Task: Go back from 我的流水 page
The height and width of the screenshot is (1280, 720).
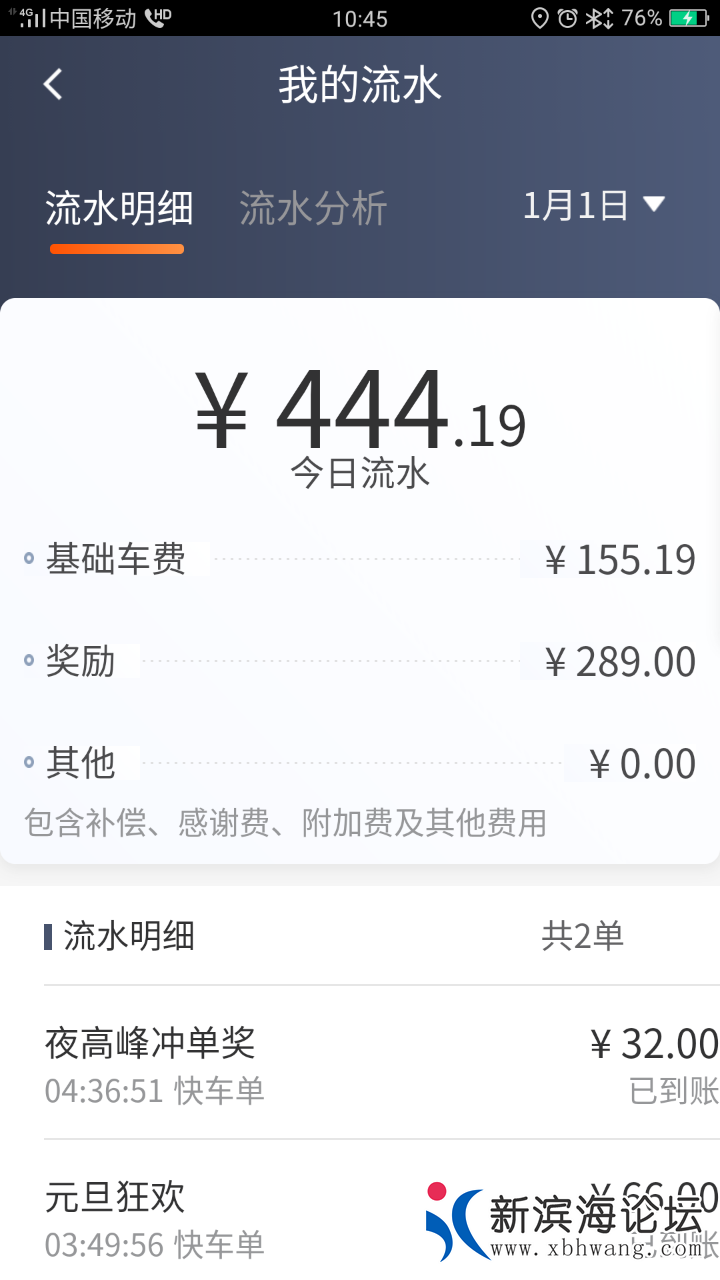Action: point(54,85)
